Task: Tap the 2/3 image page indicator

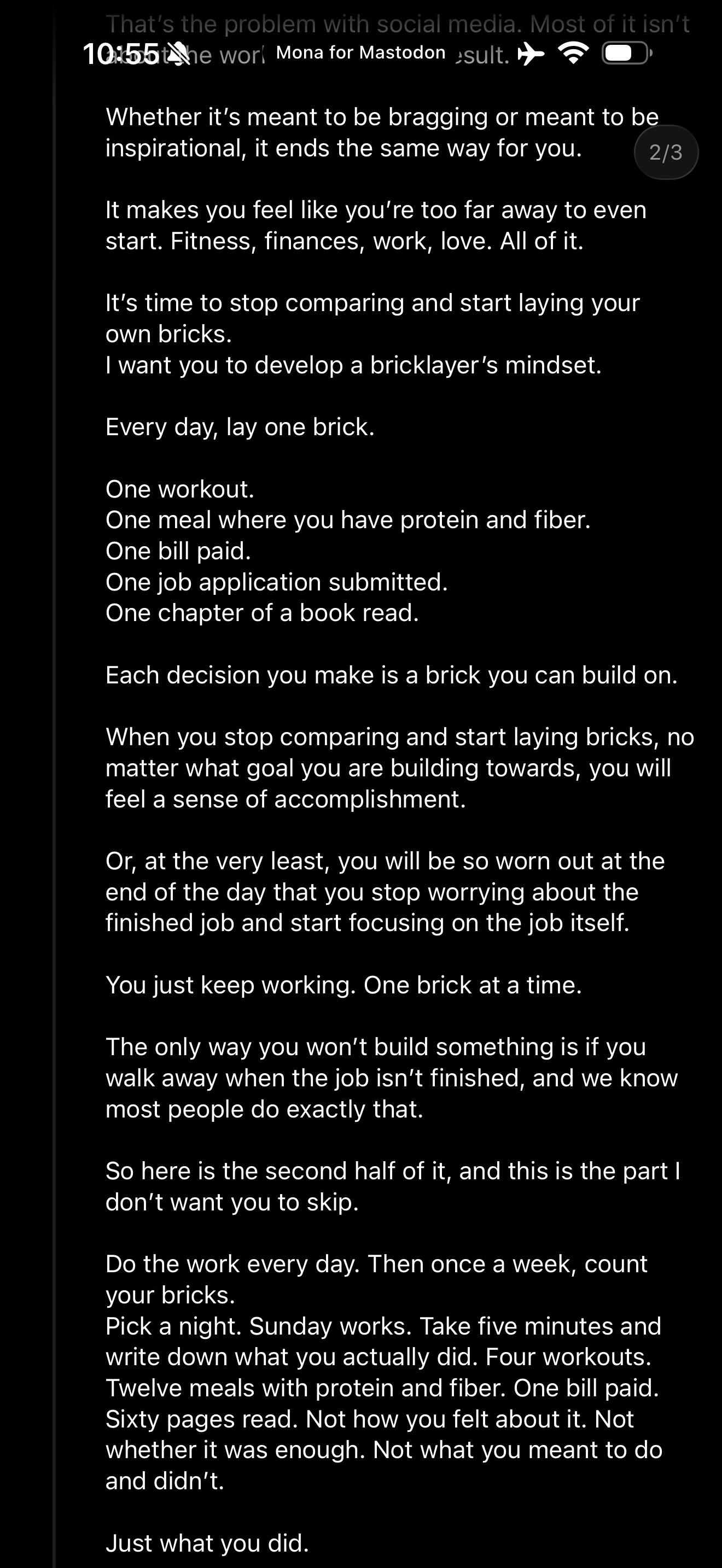Action: pos(666,153)
